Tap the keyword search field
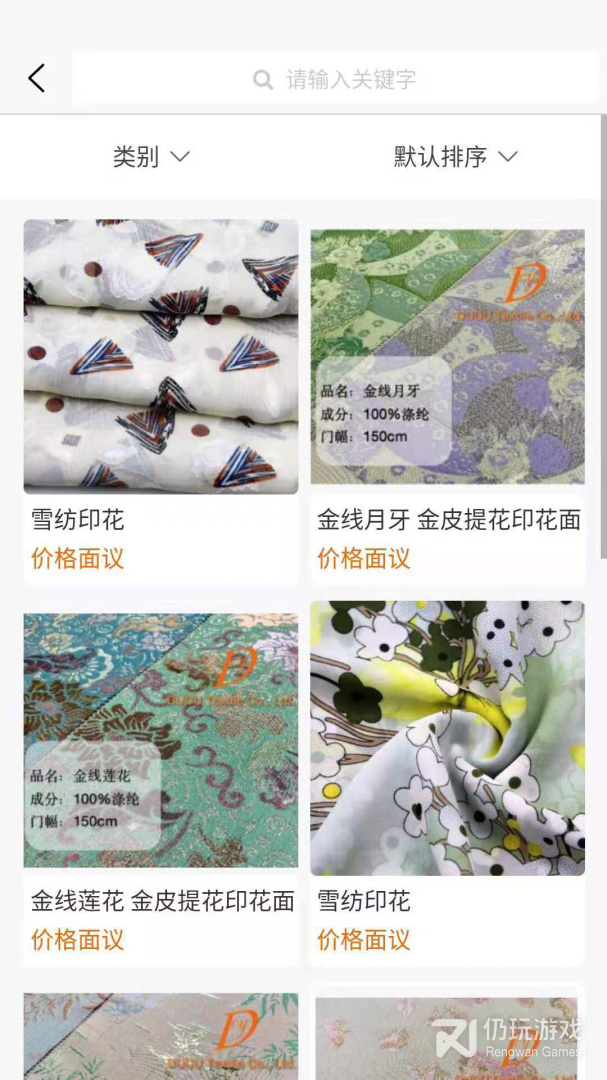607x1080 pixels. coord(335,79)
